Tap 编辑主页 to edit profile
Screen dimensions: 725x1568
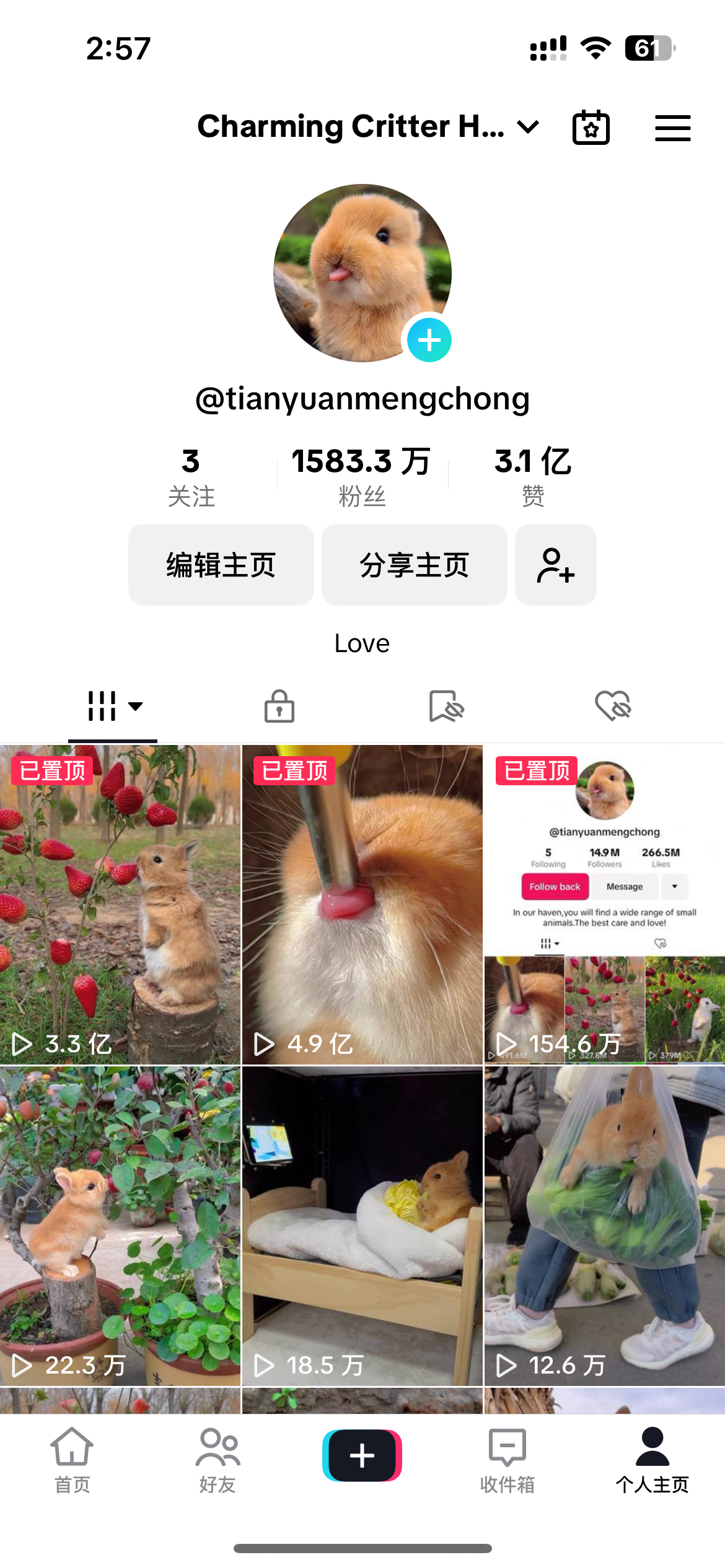[221, 565]
